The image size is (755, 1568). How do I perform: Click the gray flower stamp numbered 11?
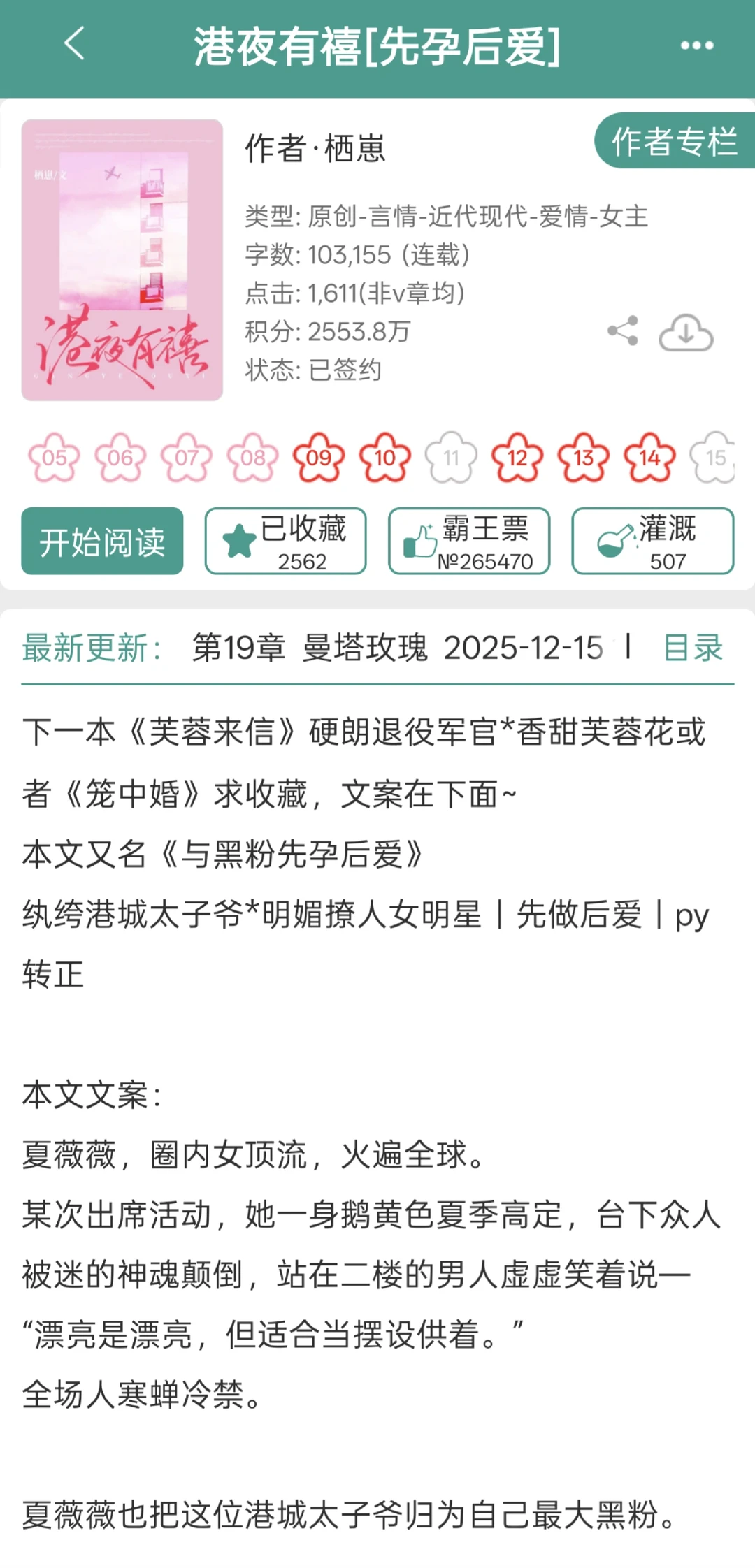click(451, 458)
